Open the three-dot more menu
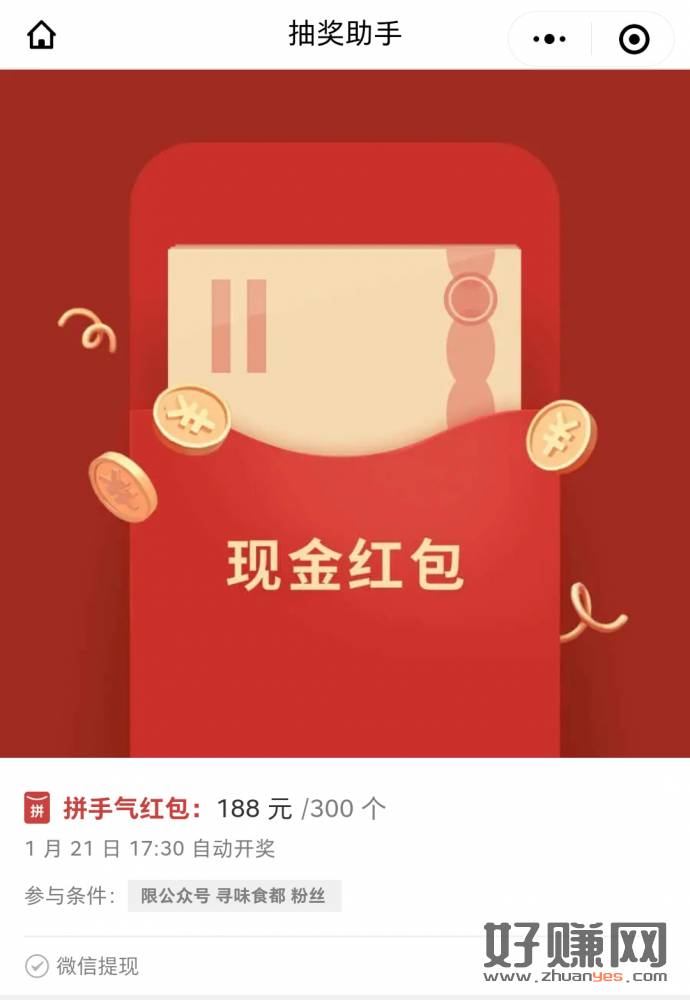Screen dimensions: 690x1000 pos(549,39)
